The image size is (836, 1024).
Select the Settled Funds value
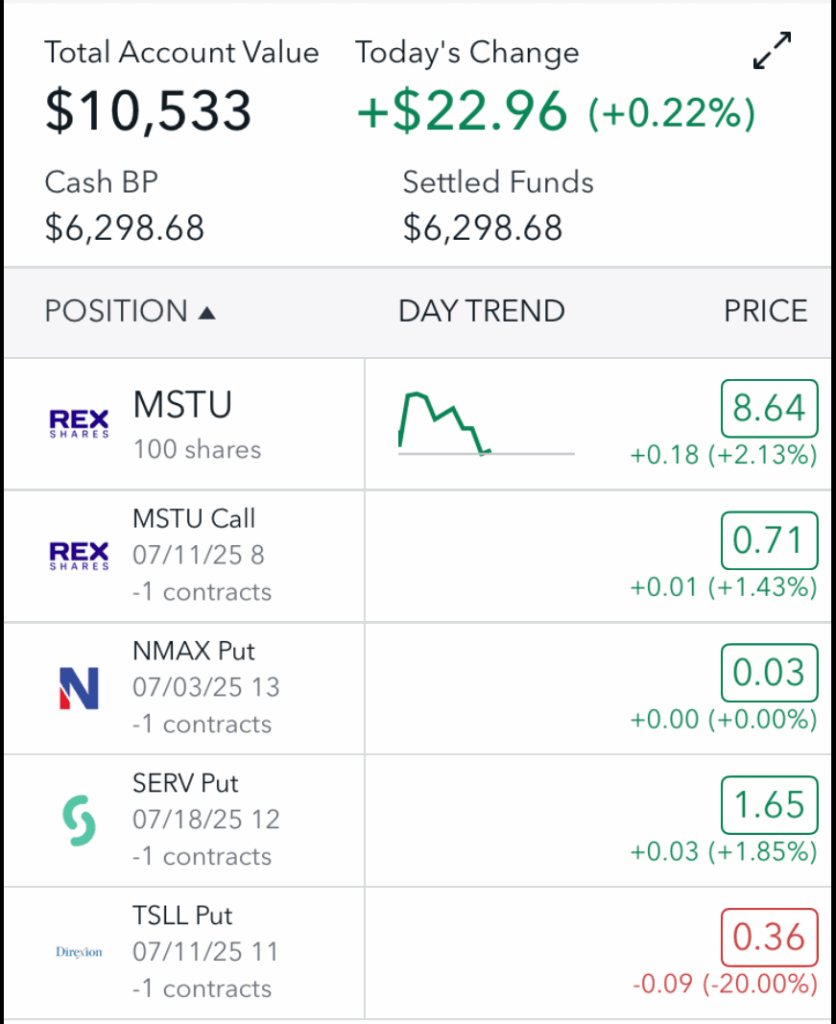click(x=482, y=227)
